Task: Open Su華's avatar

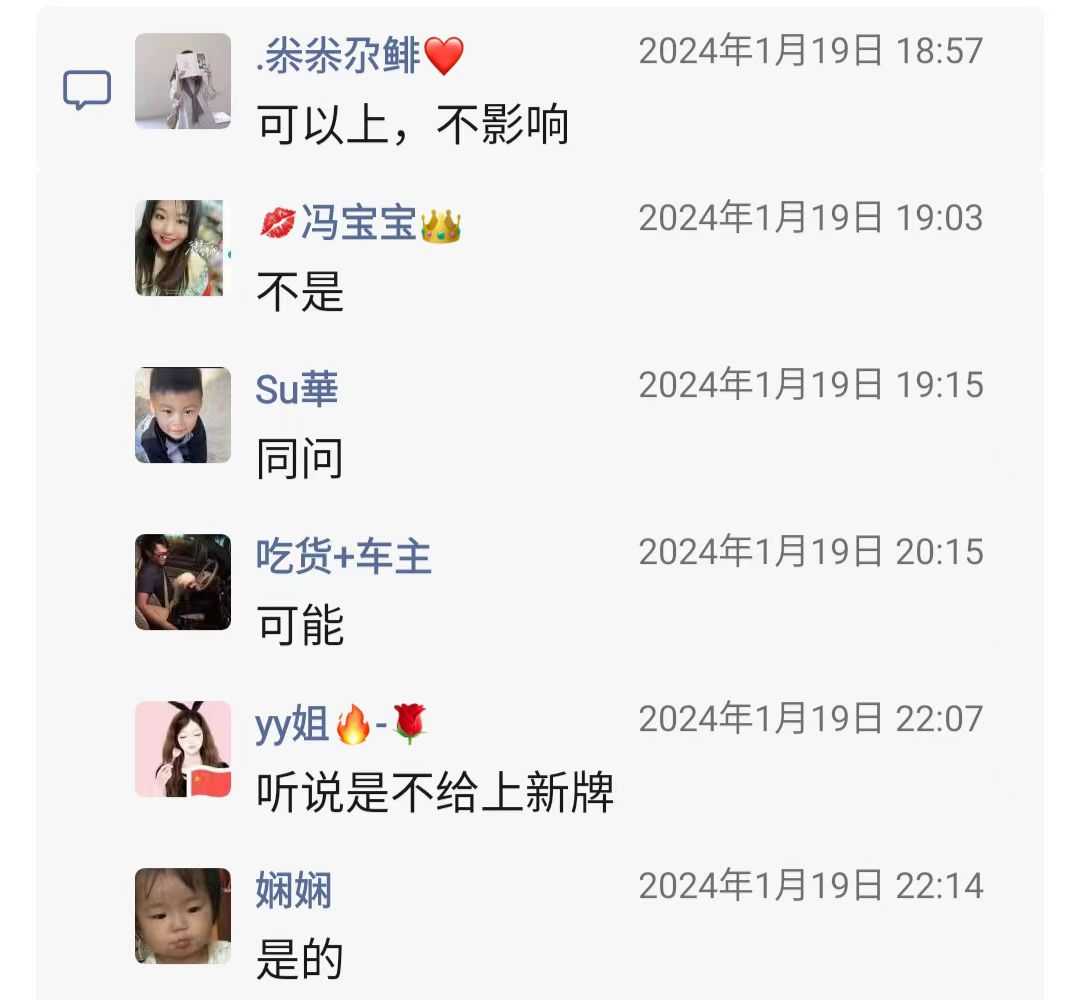Action: pyautogui.click(x=183, y=415)
